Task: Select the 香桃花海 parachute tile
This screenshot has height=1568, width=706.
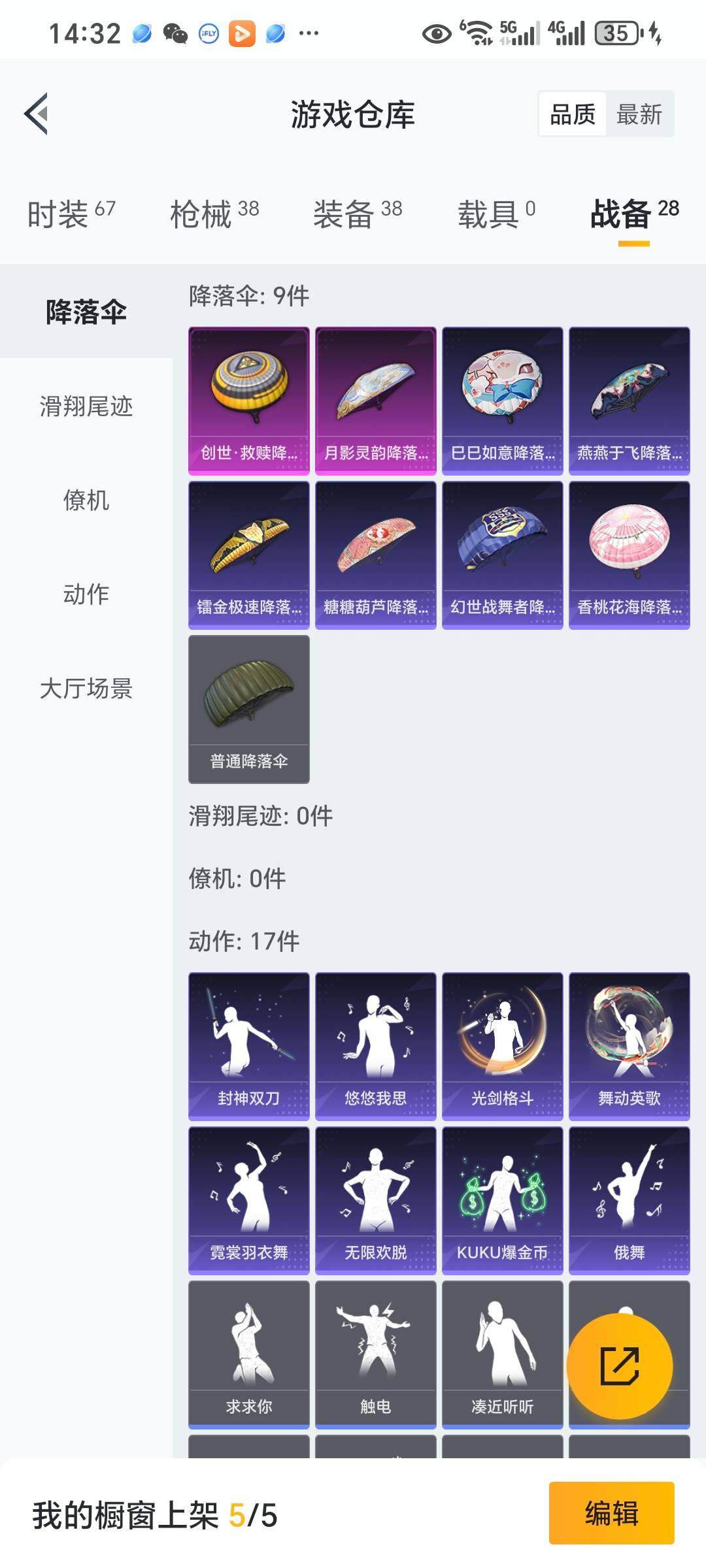Action: click(x=630, y=555)
